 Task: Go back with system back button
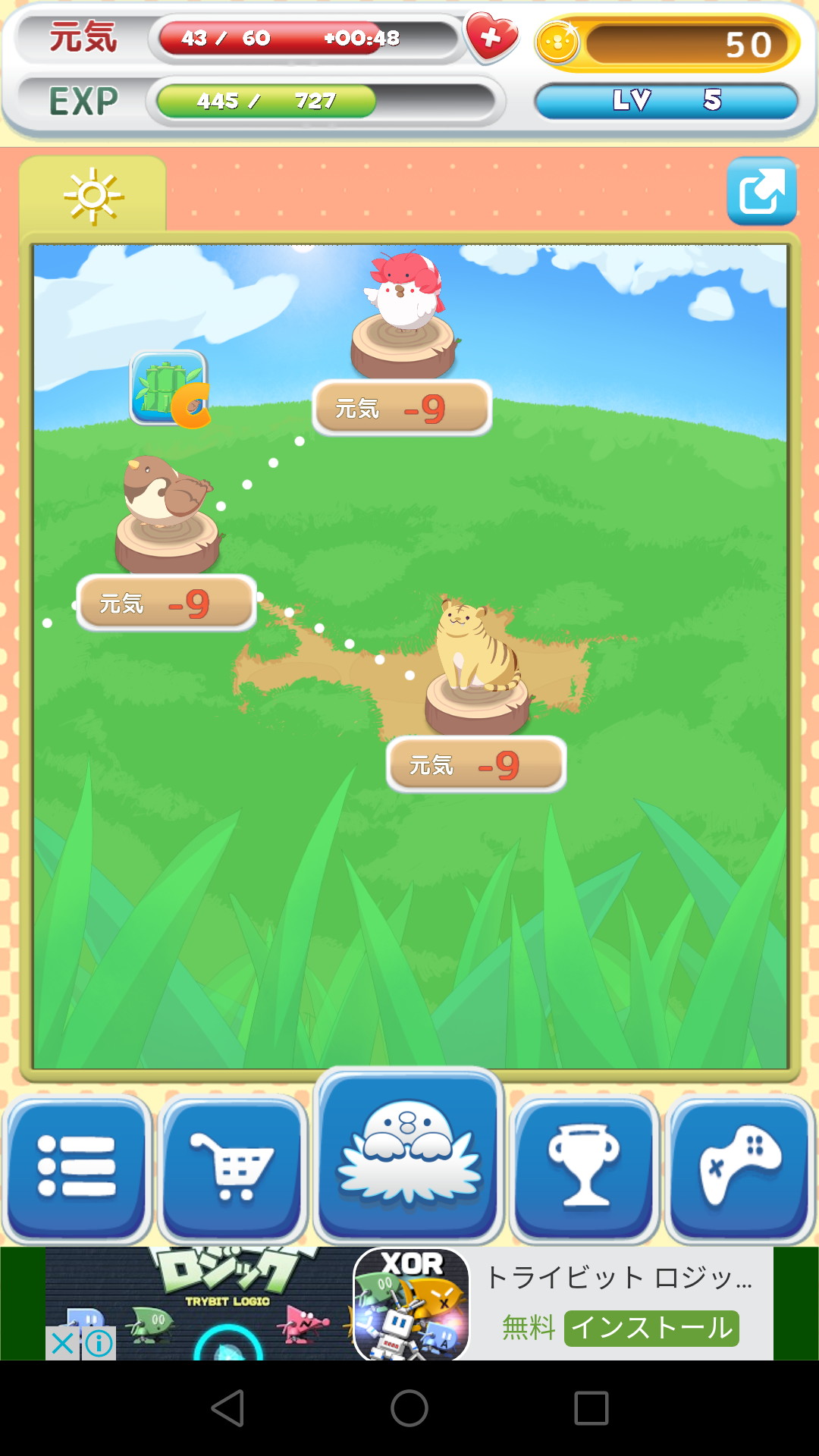tap(227, 1408)
